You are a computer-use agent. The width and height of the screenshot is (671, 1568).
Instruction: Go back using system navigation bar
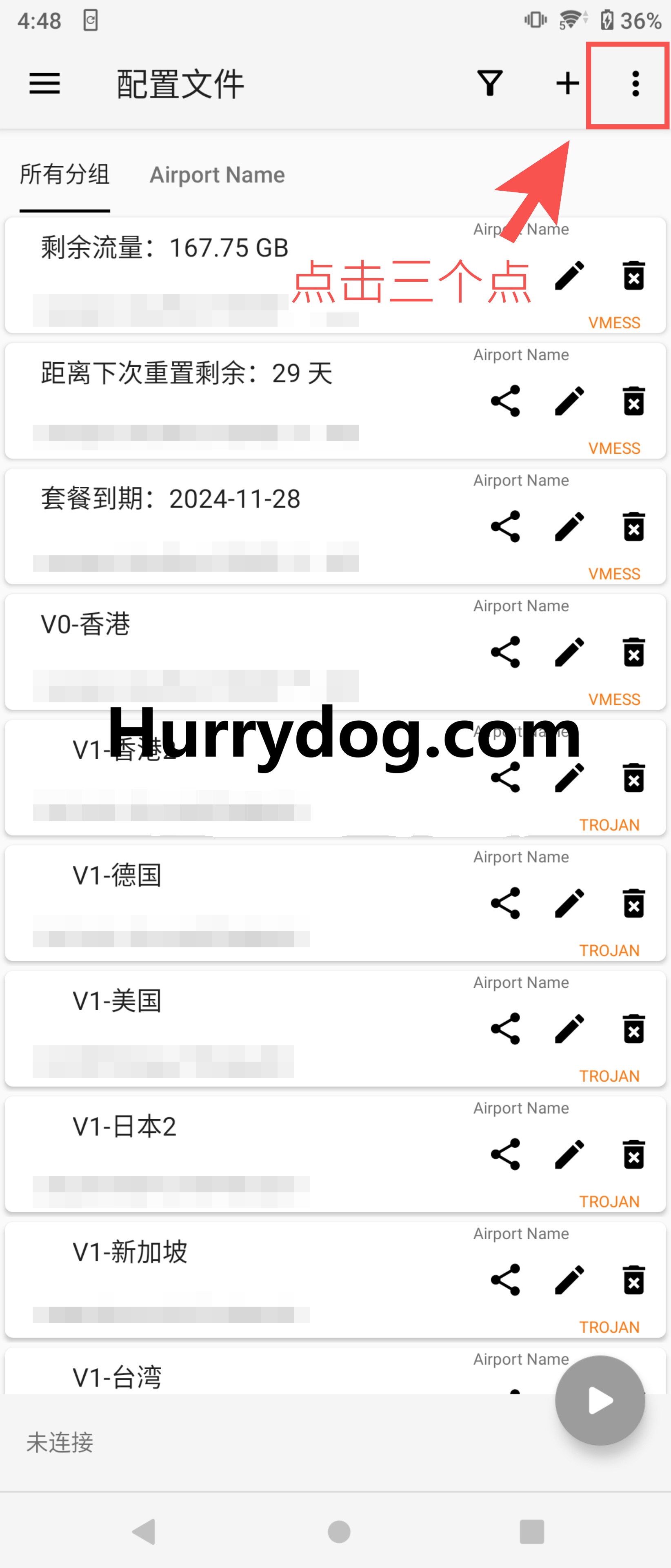(x=144, y=1532)
